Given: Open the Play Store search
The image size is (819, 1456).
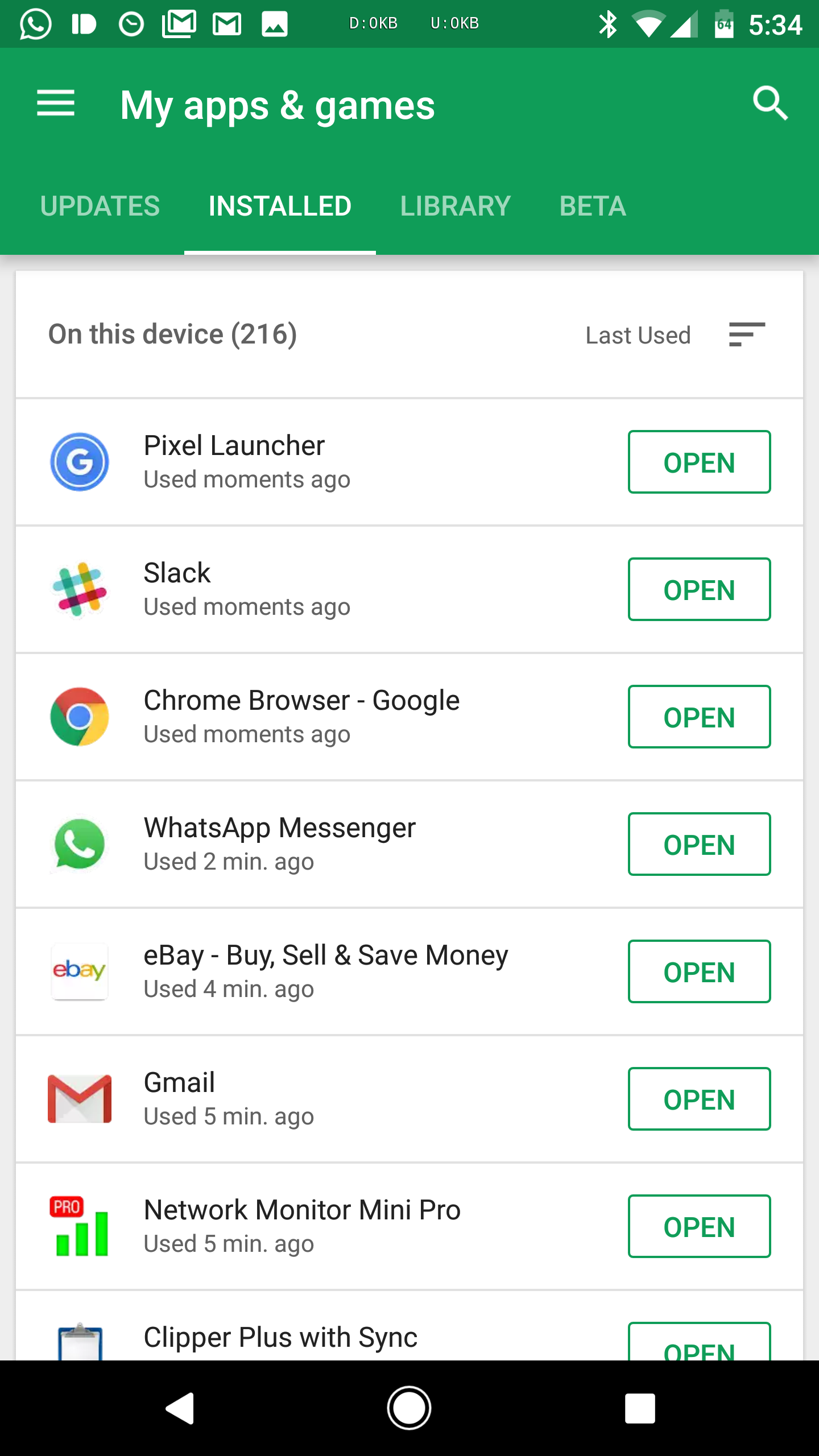Looking at the screenshot, I should (x=770, y=104).
